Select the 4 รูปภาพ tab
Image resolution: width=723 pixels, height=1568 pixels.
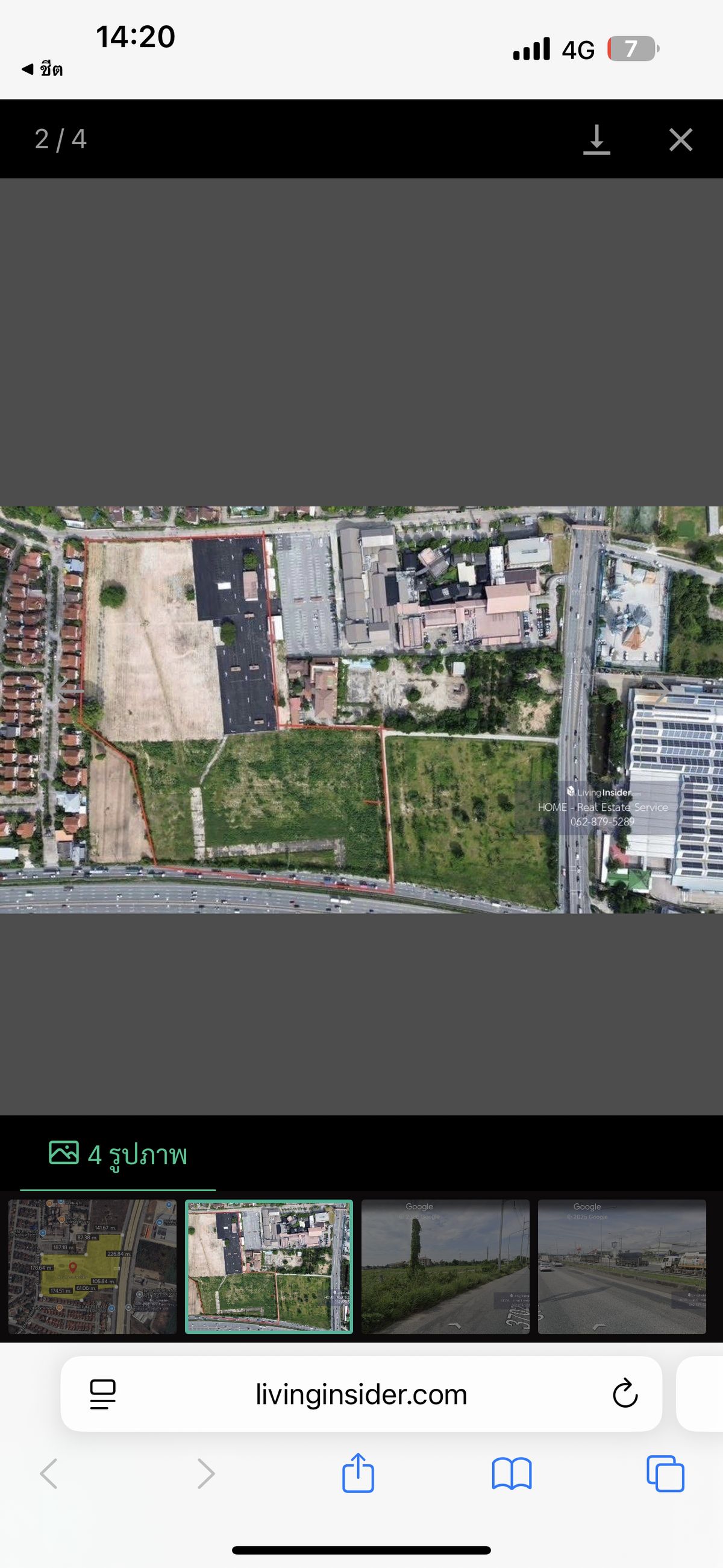point(118,1154)
